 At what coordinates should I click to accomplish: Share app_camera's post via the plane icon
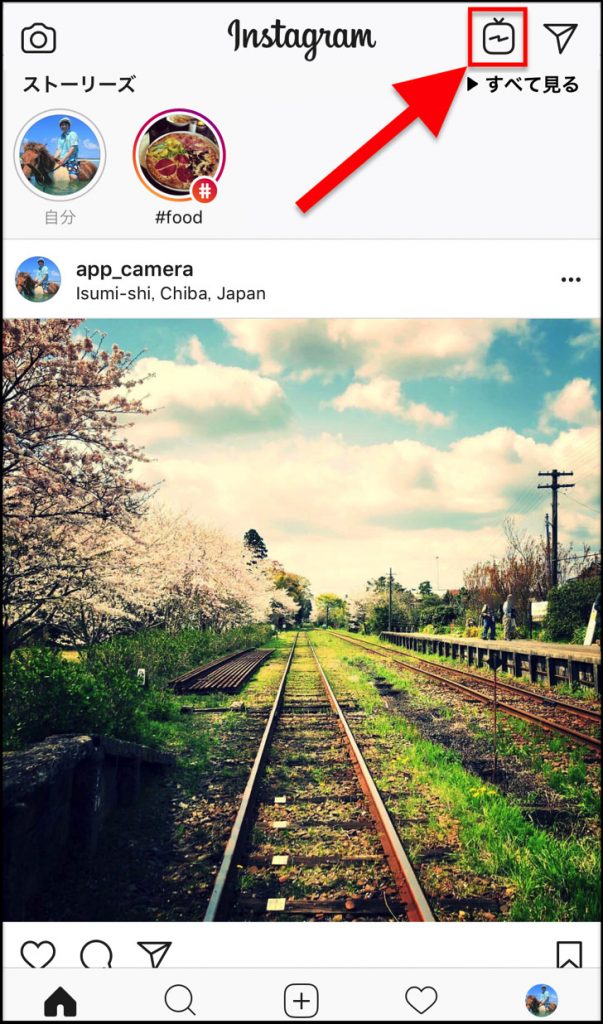[154, 955]
